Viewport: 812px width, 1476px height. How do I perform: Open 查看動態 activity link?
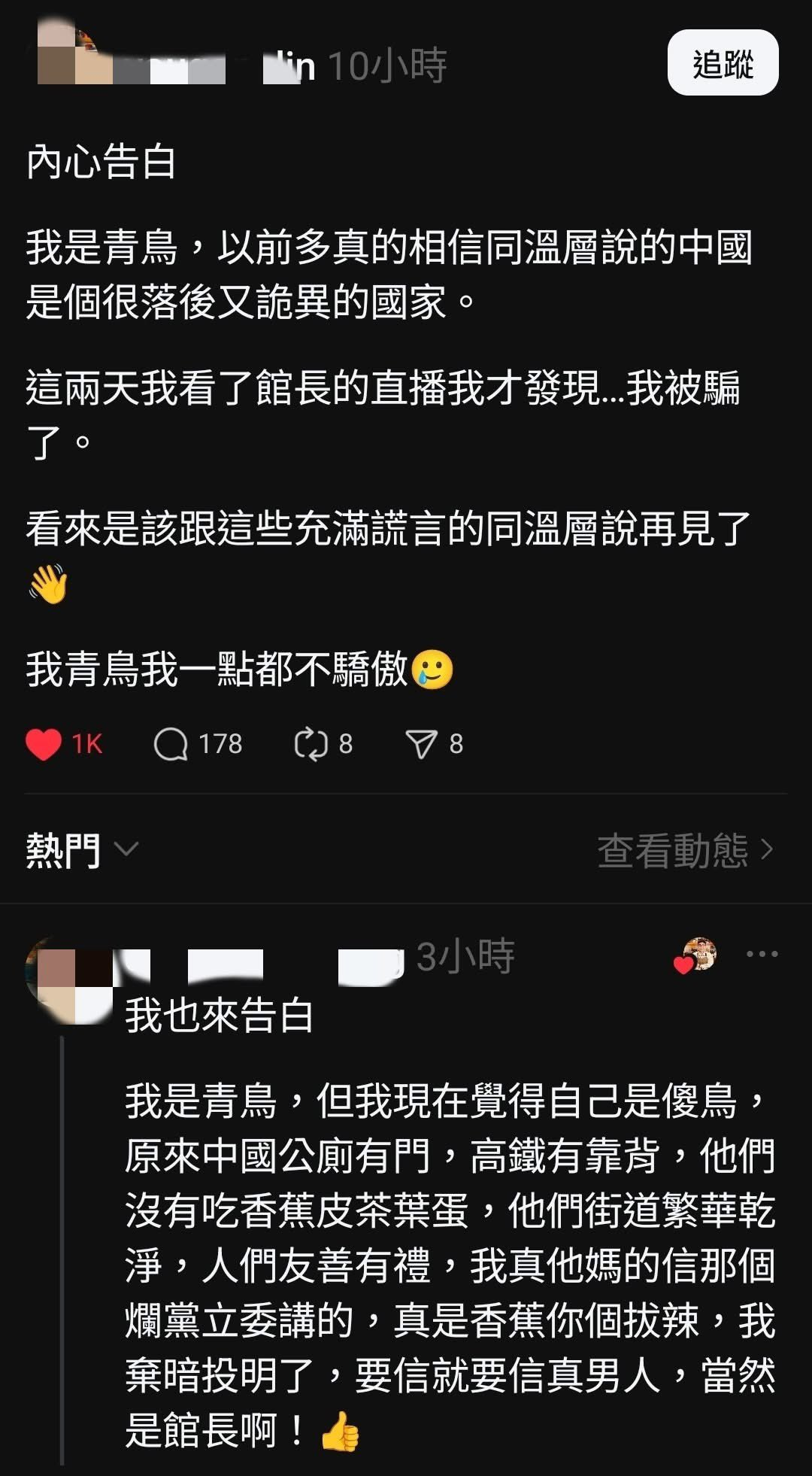[x=686, y=850]
